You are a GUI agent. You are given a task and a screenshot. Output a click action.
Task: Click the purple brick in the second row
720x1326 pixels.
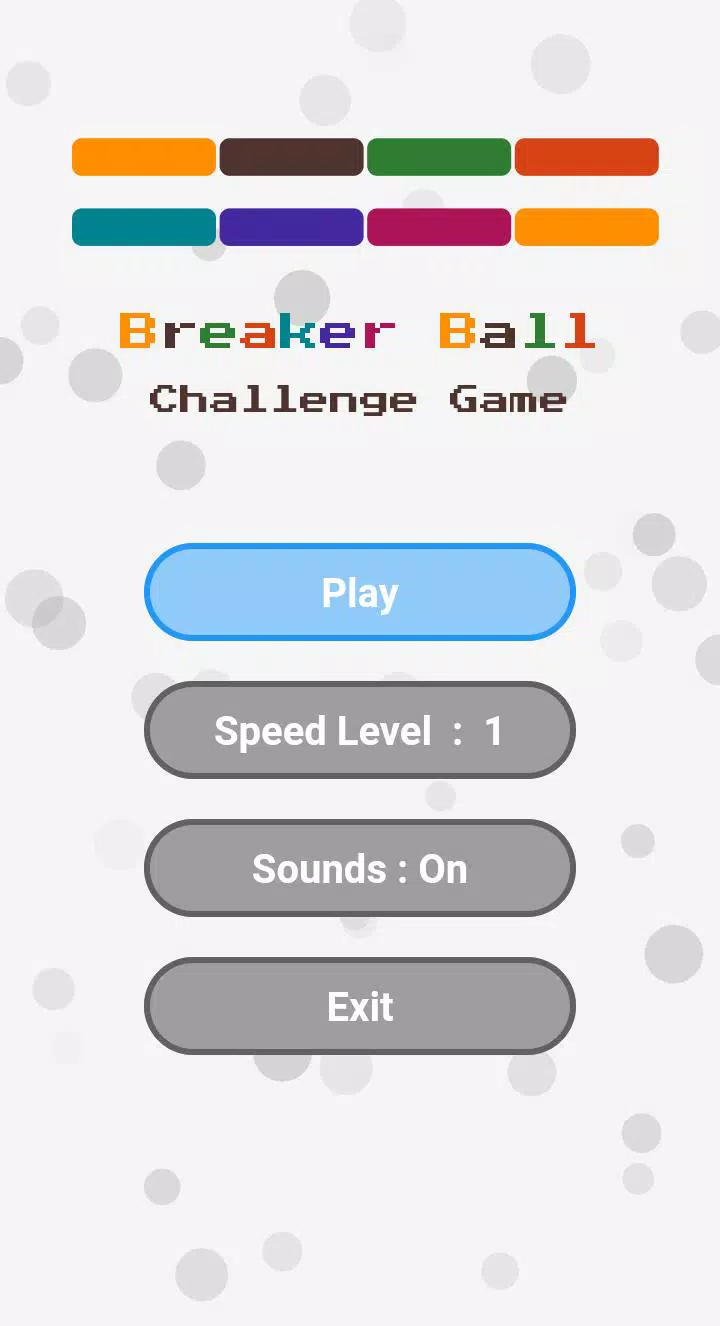pyautogui.click(x=291, y=227)
